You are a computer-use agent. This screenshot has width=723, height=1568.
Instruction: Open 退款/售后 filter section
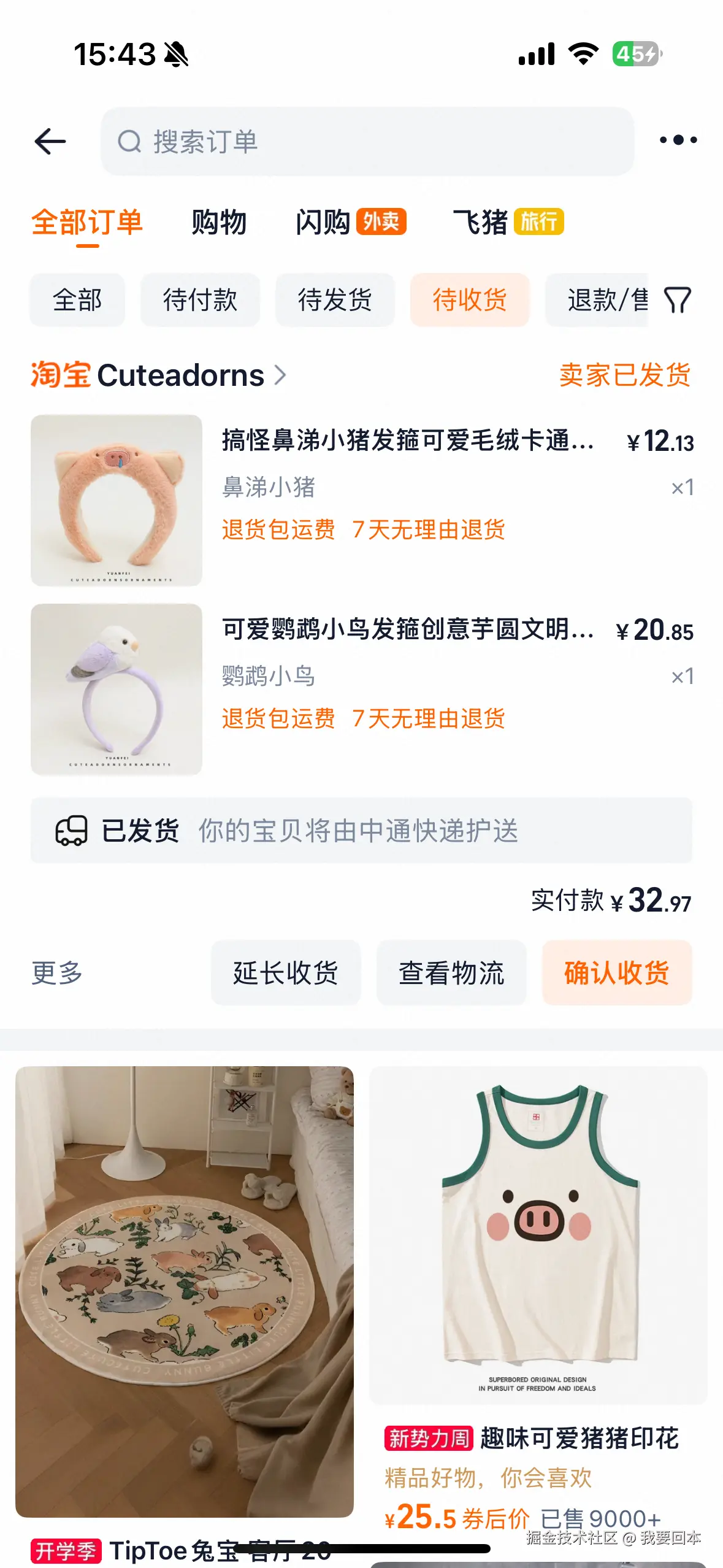coord(604,300)
